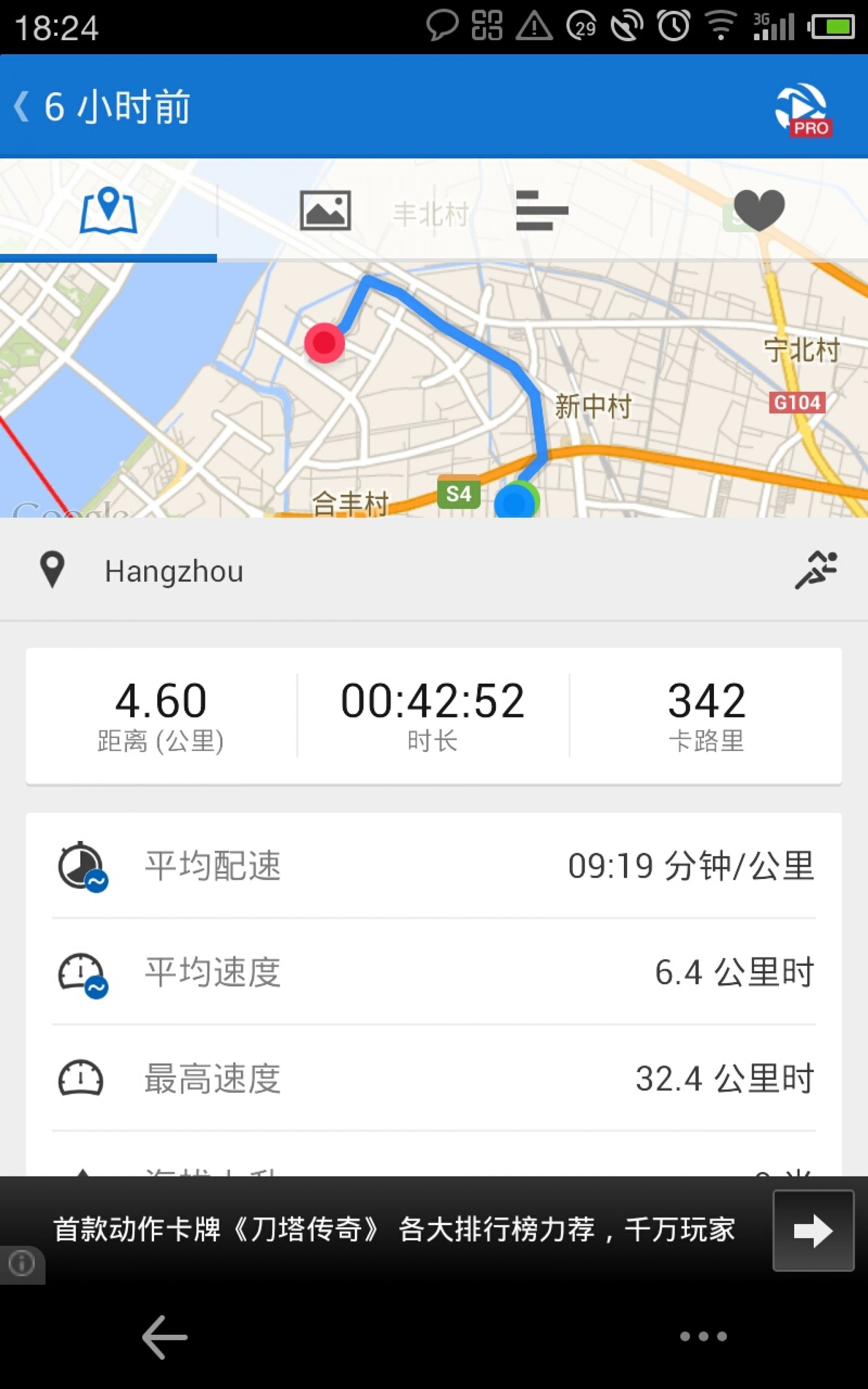Open the running route map
This screenshot has height=1389, width=868.
point(434,390)
